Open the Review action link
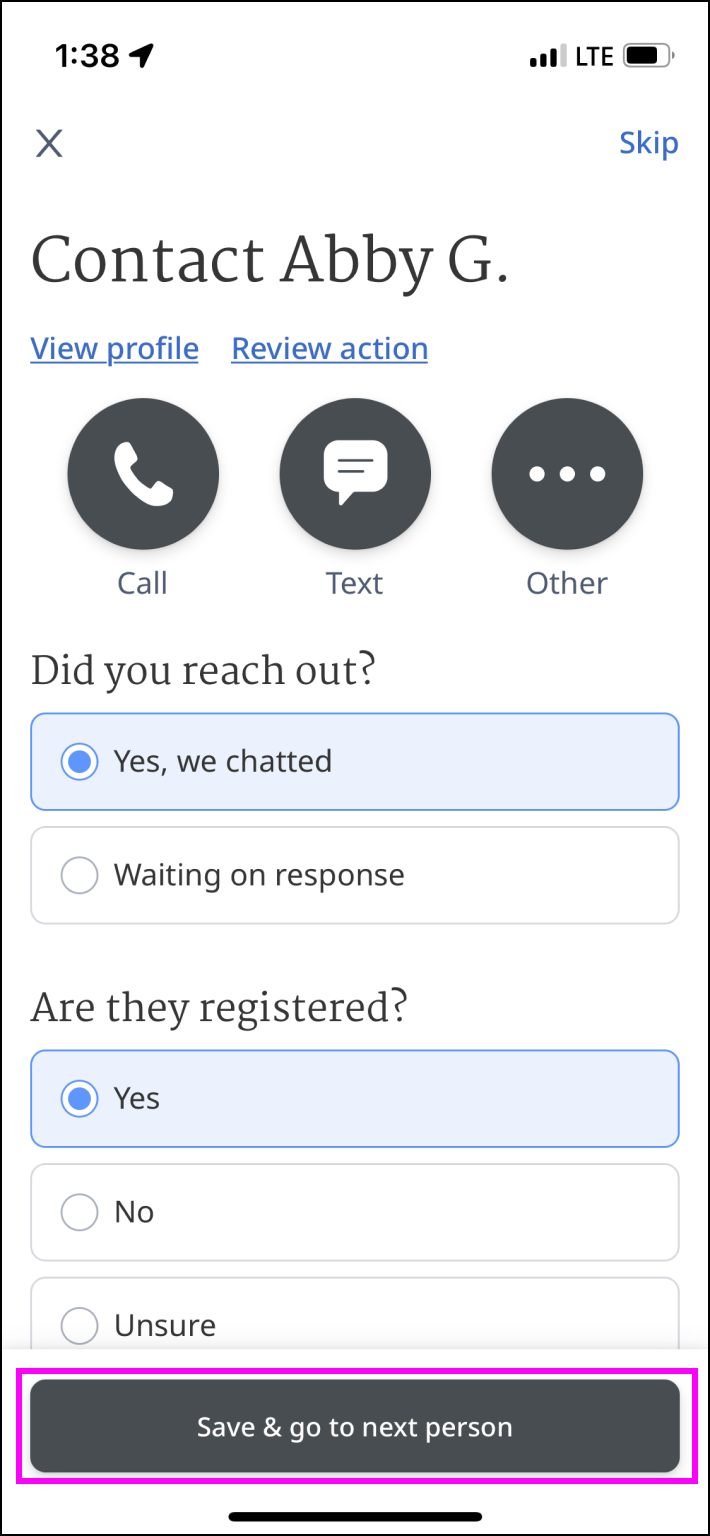Viewport: 710px width, 1536px height. (x=329, y=349)
